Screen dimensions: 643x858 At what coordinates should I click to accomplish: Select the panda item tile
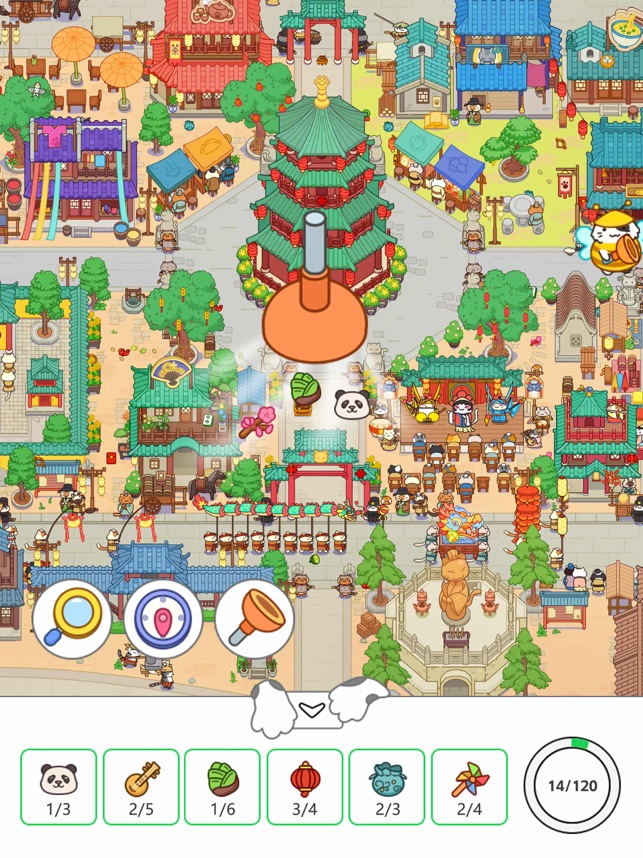pyautogui.click(x=59, y=786)
